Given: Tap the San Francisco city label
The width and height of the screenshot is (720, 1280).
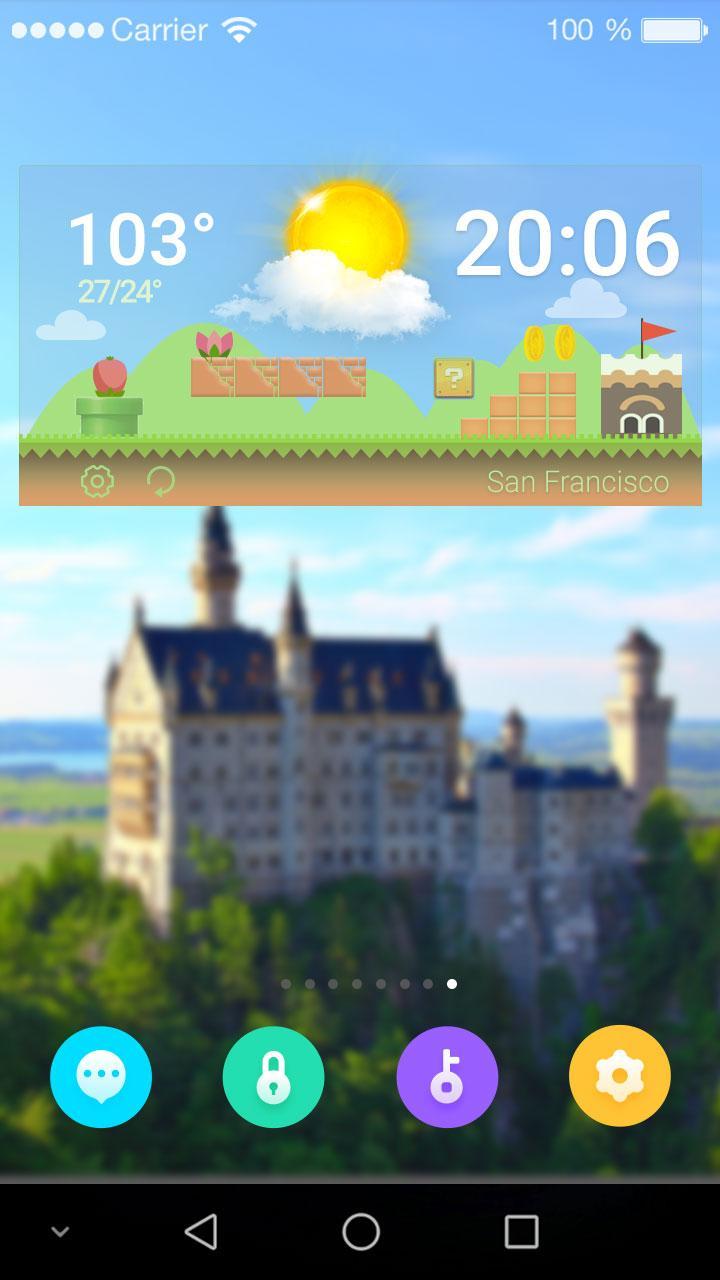Looking at the screenshot, I should (578, 483).
